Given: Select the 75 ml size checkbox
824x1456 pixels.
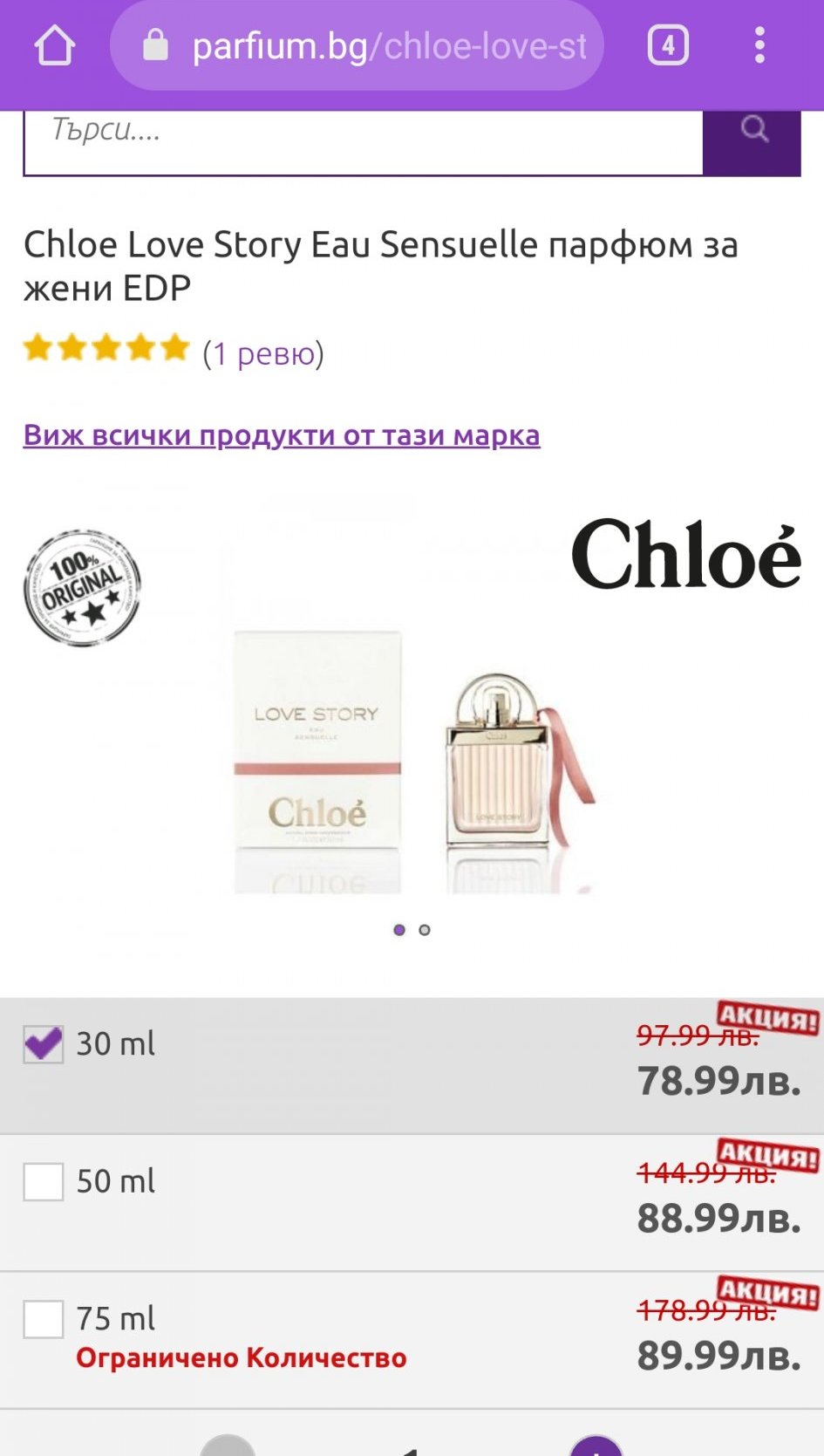Looking at the screenshot, I should coord(44,1318).
